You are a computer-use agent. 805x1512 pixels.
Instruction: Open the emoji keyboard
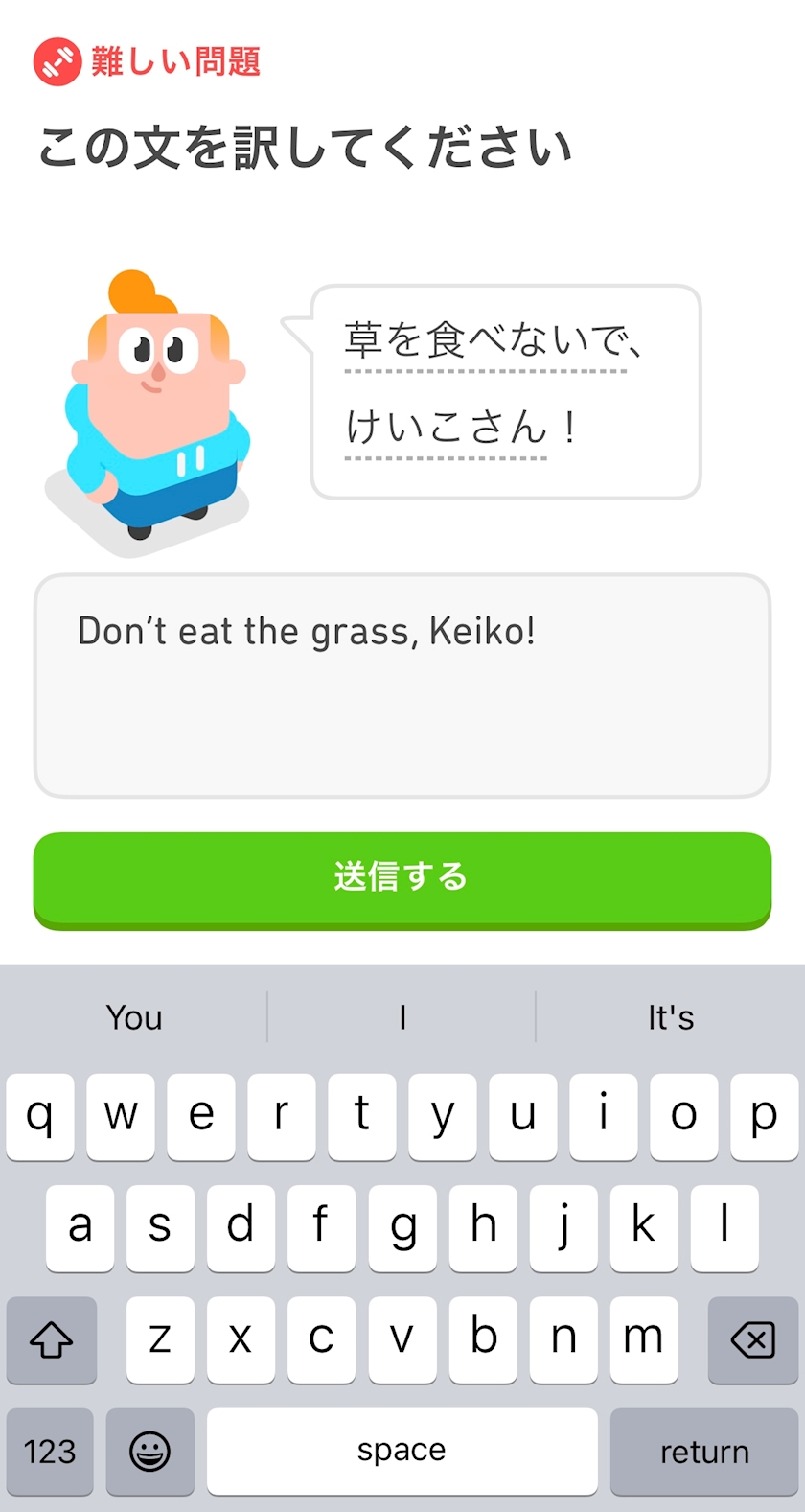(149, 1451)
